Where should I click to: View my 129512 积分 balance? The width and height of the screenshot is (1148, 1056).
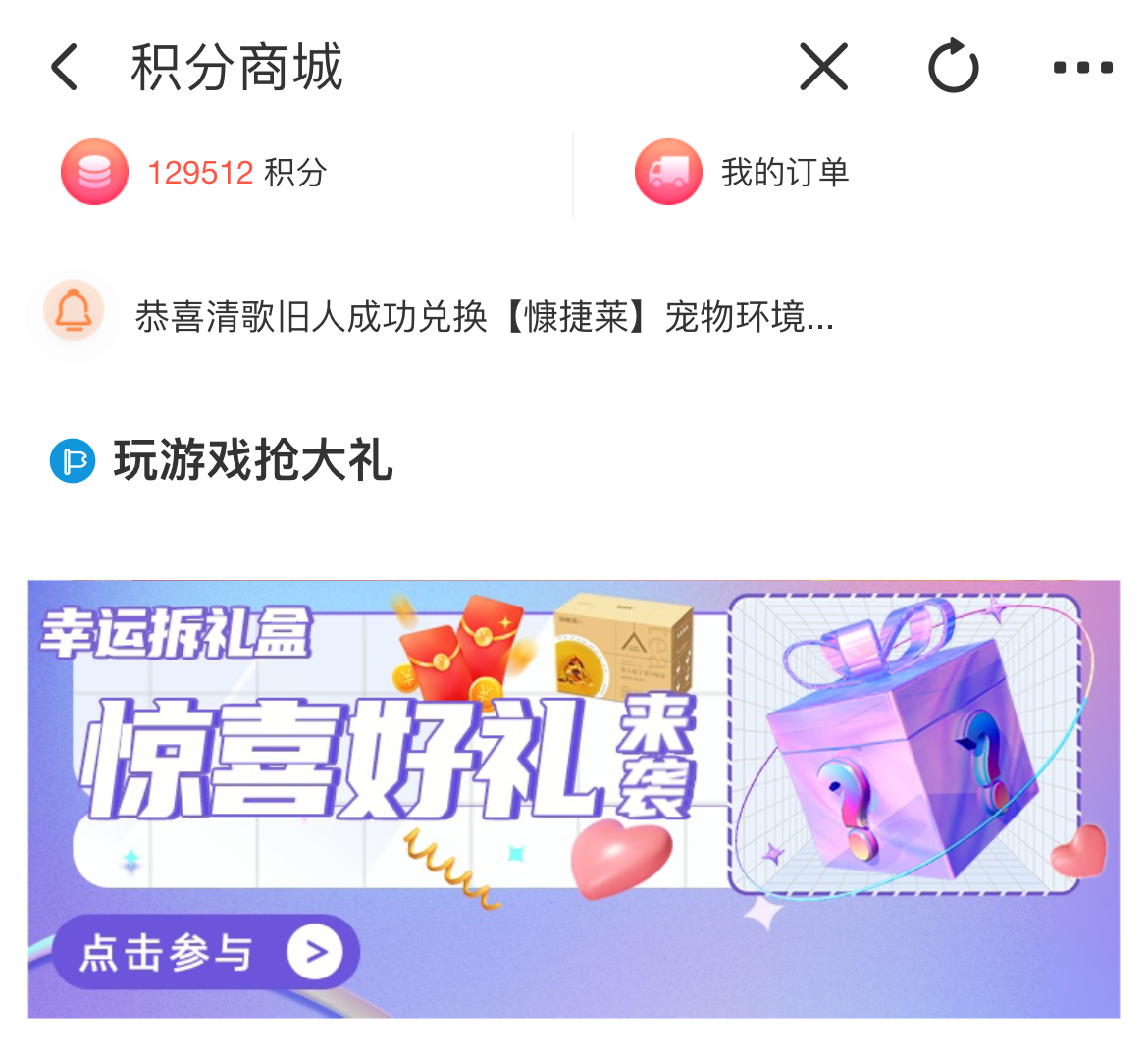pos(235,173)
